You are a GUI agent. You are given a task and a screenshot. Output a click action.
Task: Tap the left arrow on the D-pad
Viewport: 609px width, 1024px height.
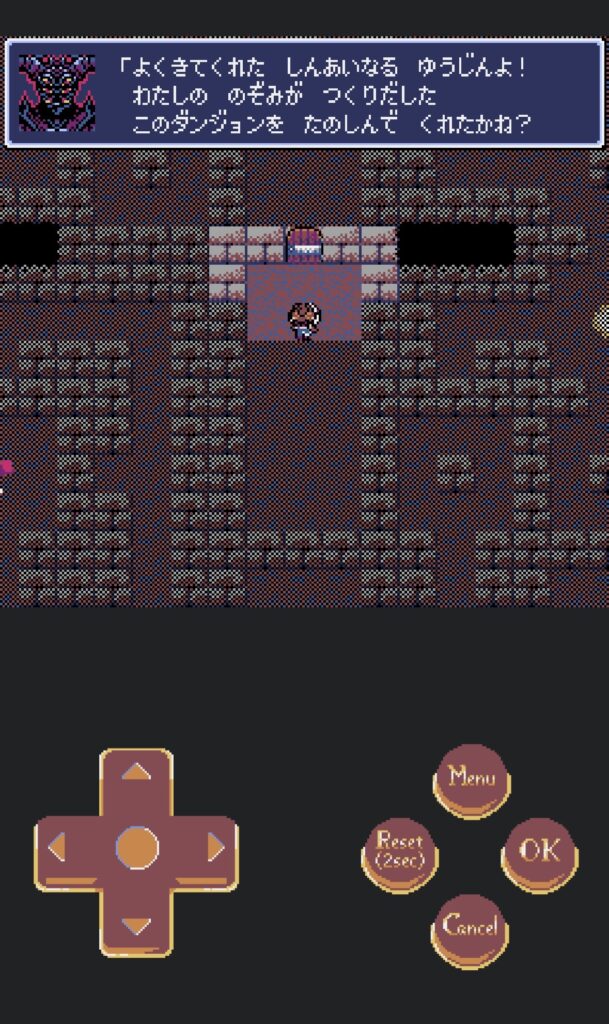click(58, 849)
